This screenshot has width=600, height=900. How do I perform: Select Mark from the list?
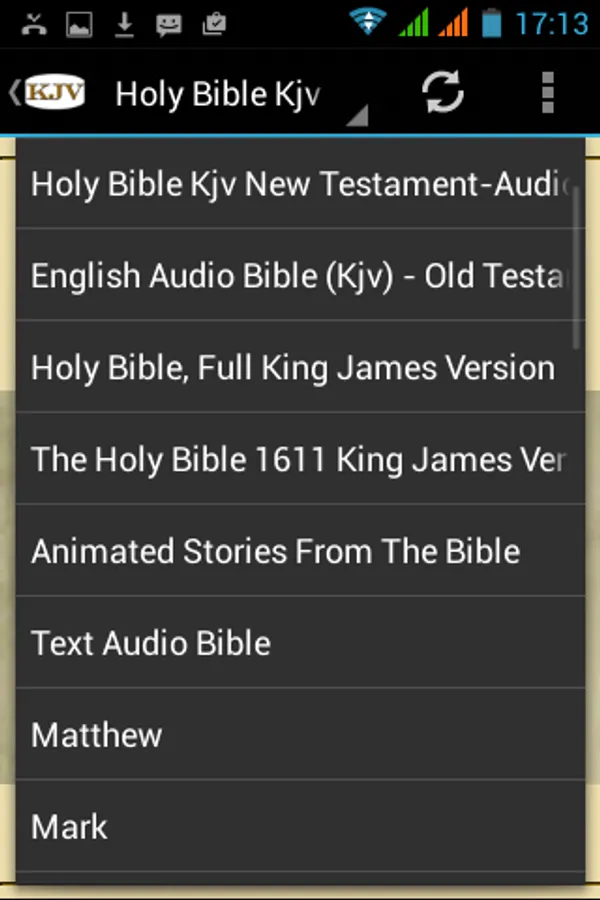click(300, 827)
